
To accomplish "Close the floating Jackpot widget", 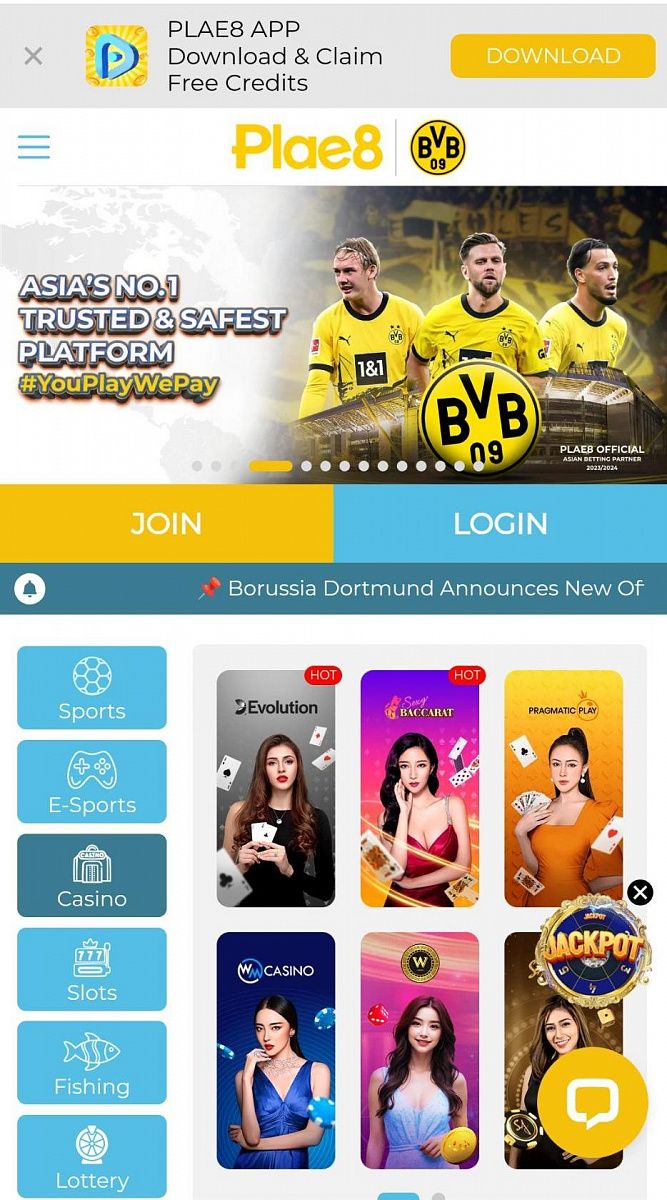I will [x=640, y=892].
